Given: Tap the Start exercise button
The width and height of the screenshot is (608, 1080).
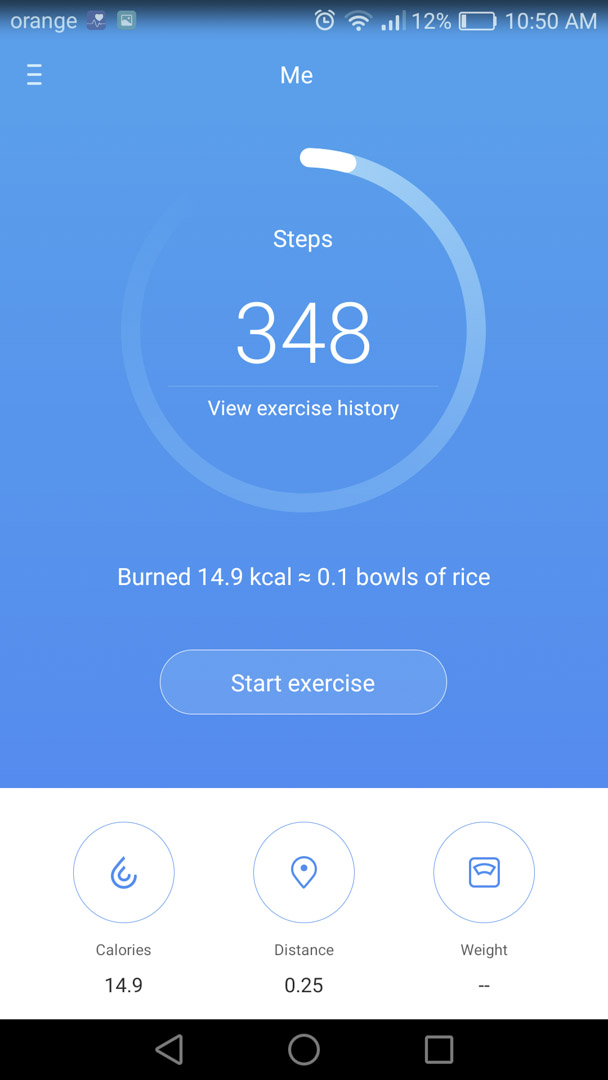Looking at the screenshot, I should click(303, 682).
